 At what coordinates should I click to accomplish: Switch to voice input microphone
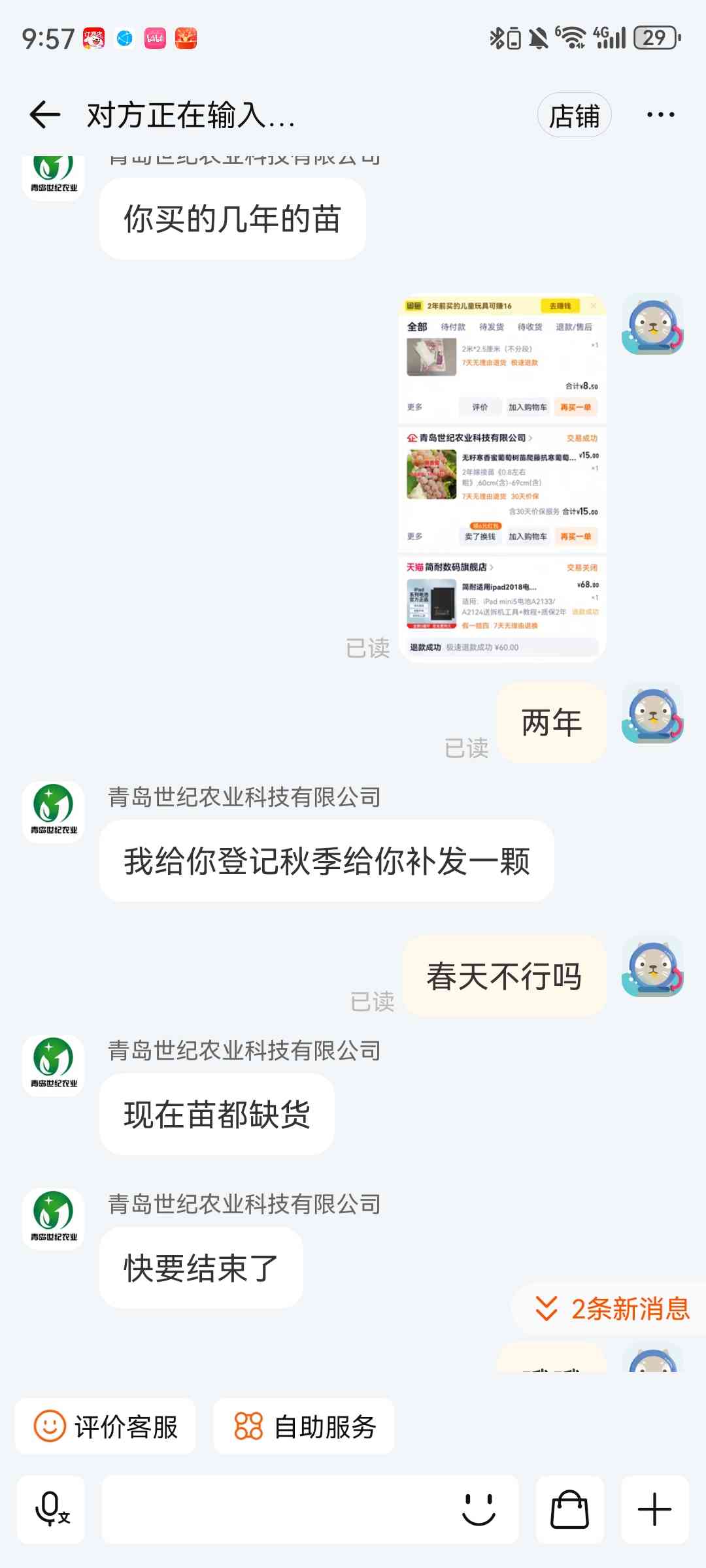click(51, 1509)
